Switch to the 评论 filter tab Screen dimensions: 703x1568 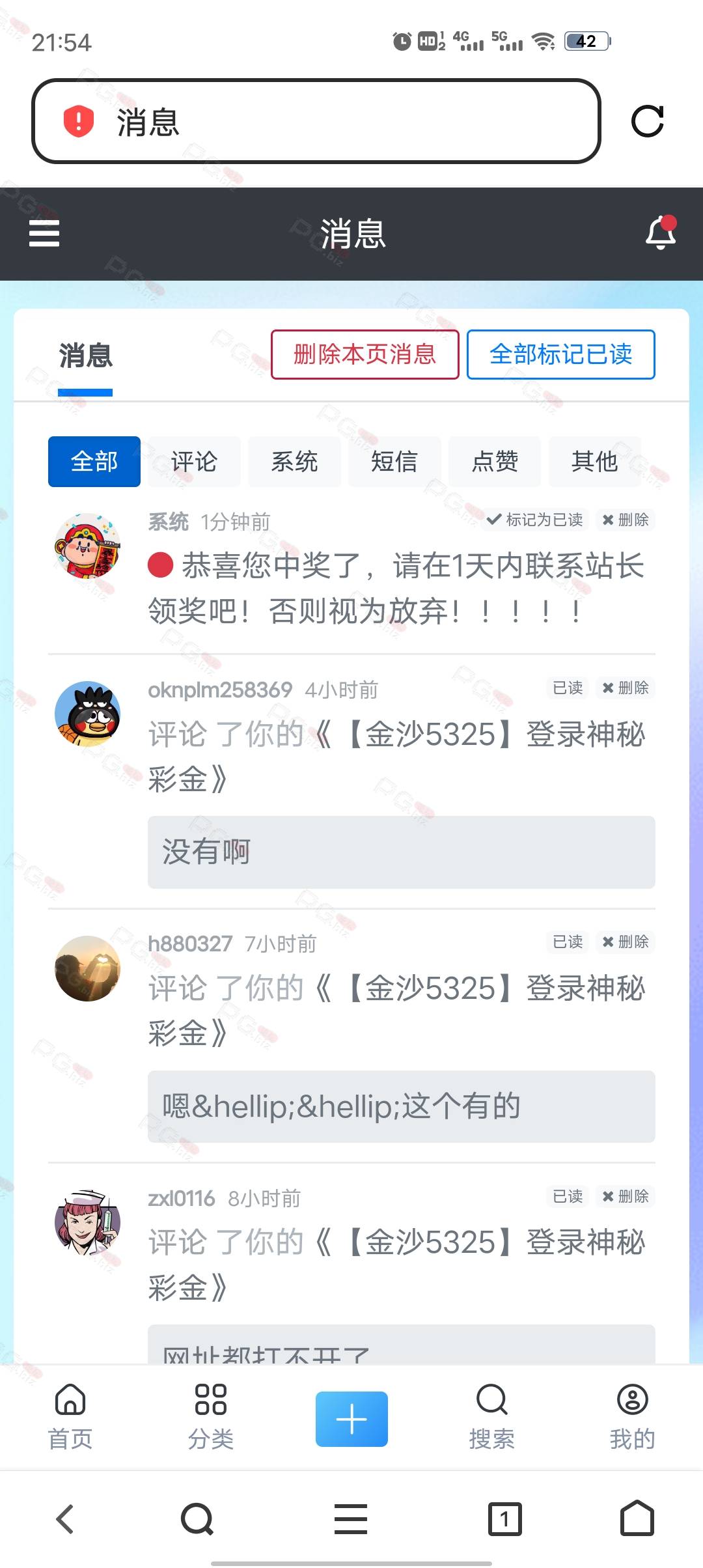coord(194,462)
